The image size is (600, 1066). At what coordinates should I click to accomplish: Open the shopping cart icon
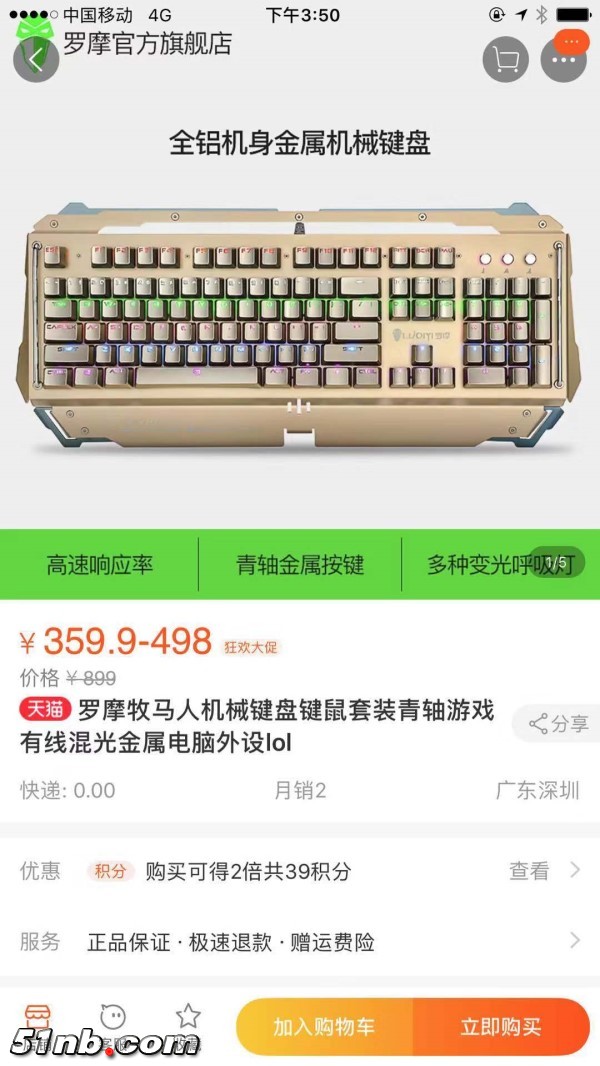coord(505,60)
